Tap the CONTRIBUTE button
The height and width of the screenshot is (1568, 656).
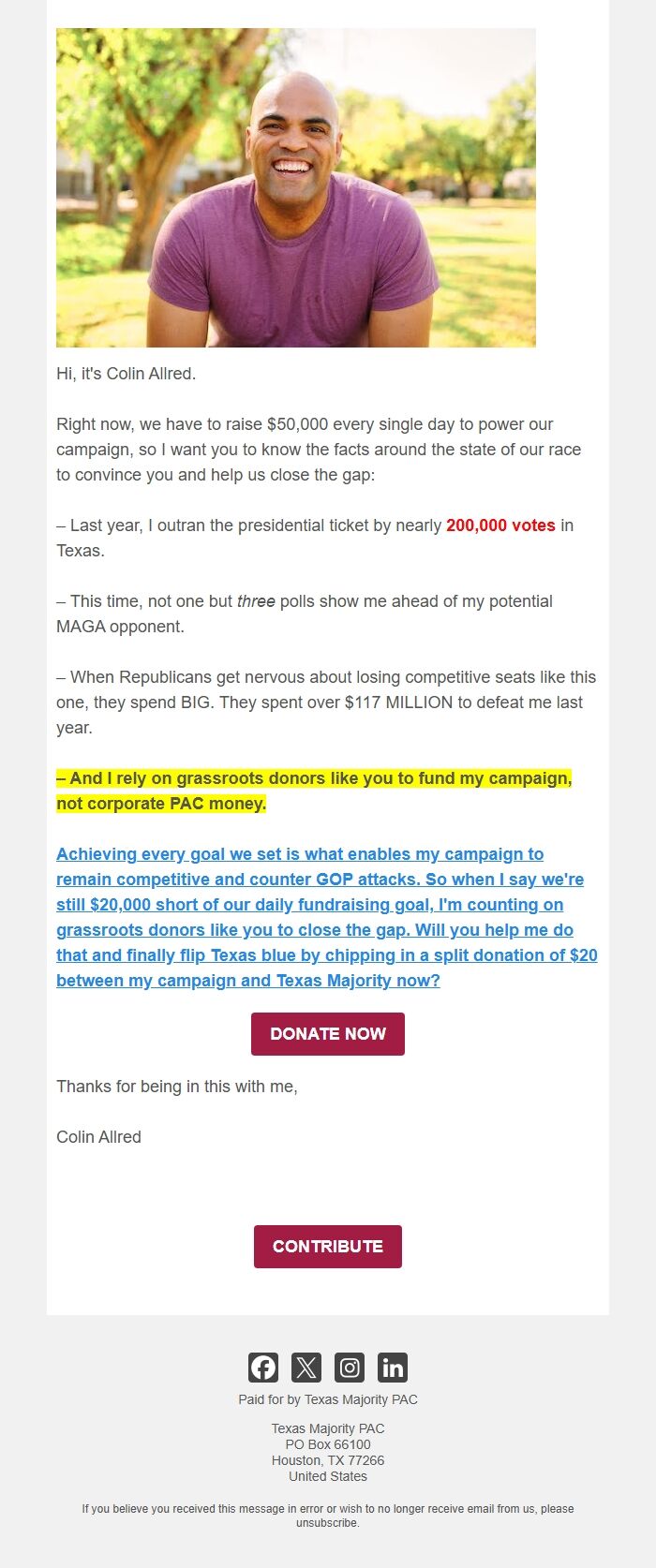(327, 1246)
